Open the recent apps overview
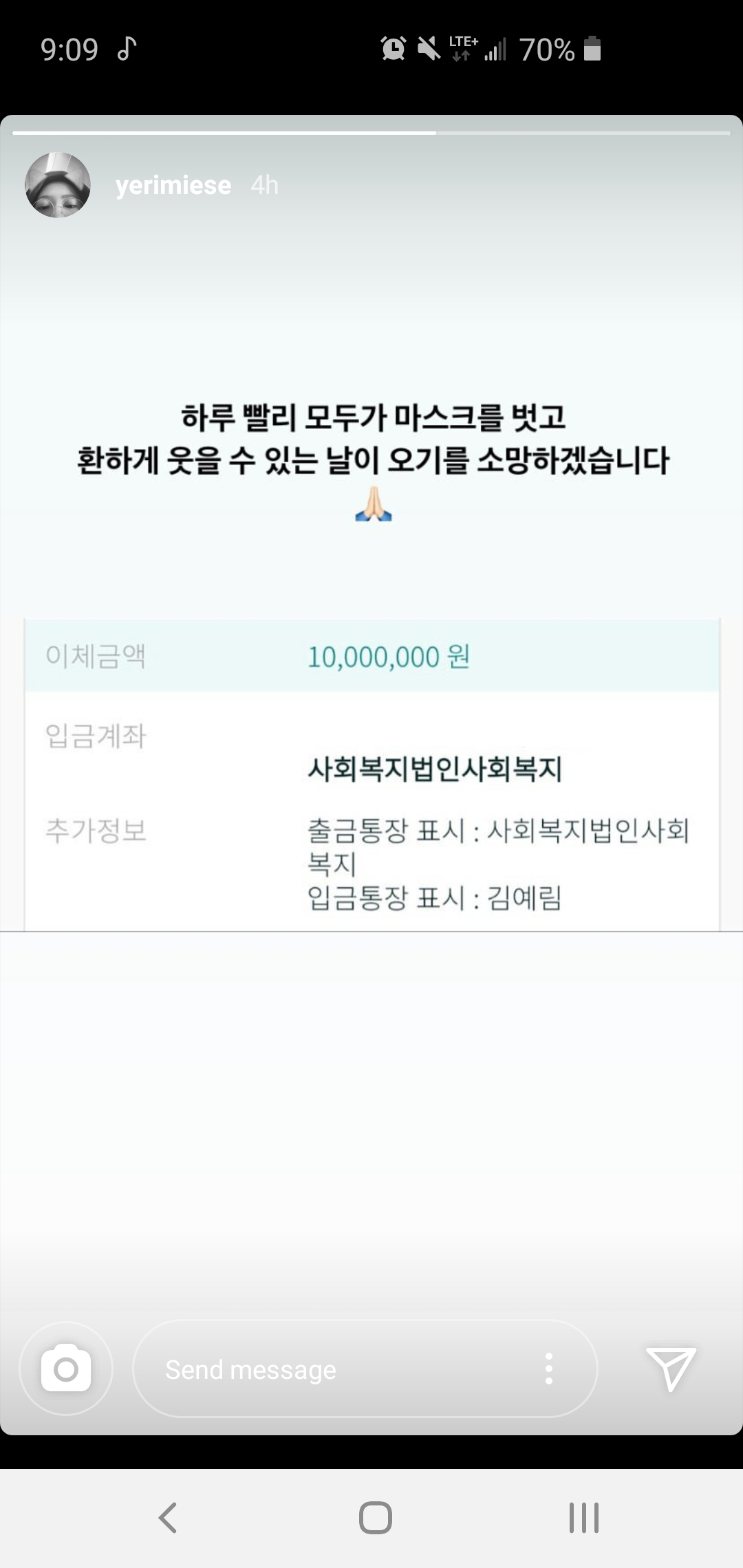743x1568 pixels. (583, 1518)
